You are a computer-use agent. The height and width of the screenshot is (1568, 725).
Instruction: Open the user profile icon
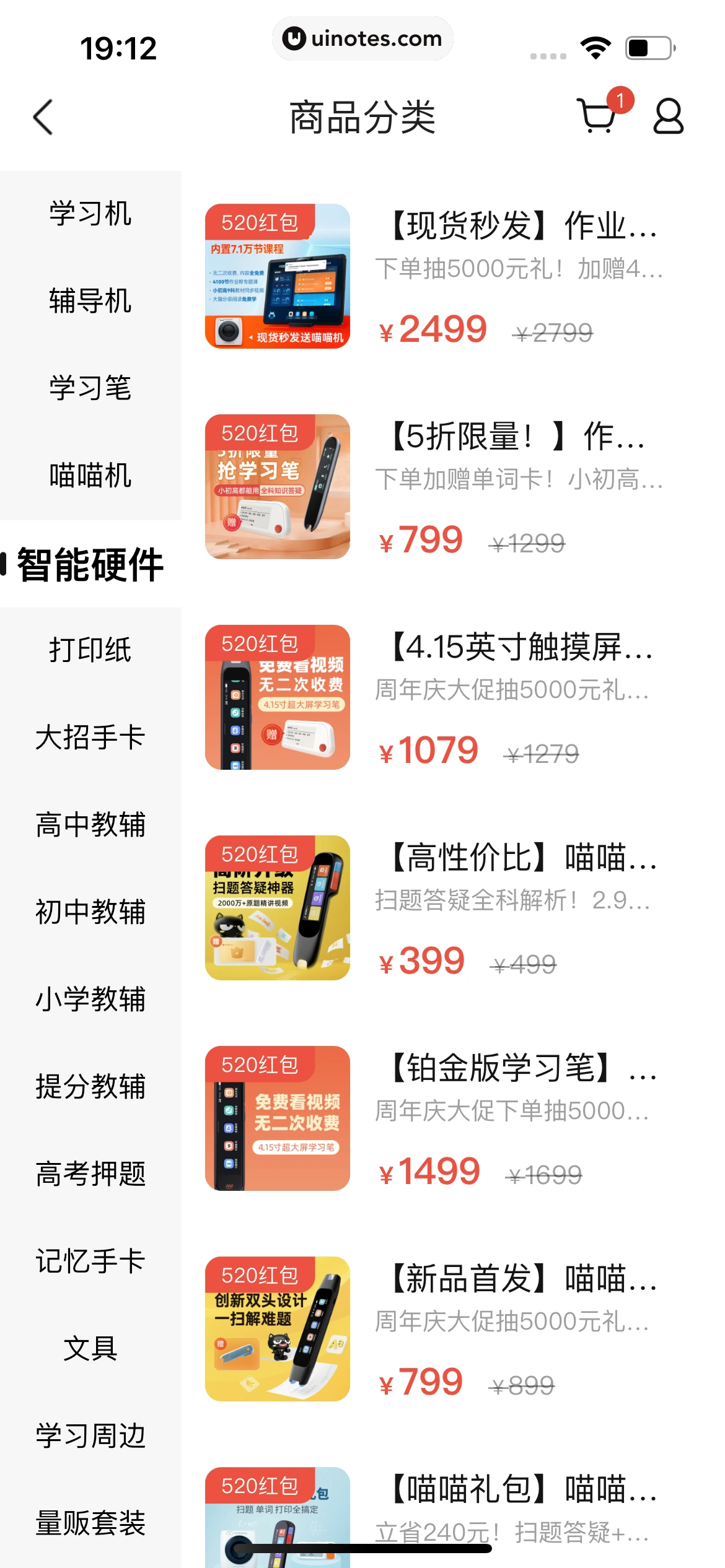click(668, 116)
